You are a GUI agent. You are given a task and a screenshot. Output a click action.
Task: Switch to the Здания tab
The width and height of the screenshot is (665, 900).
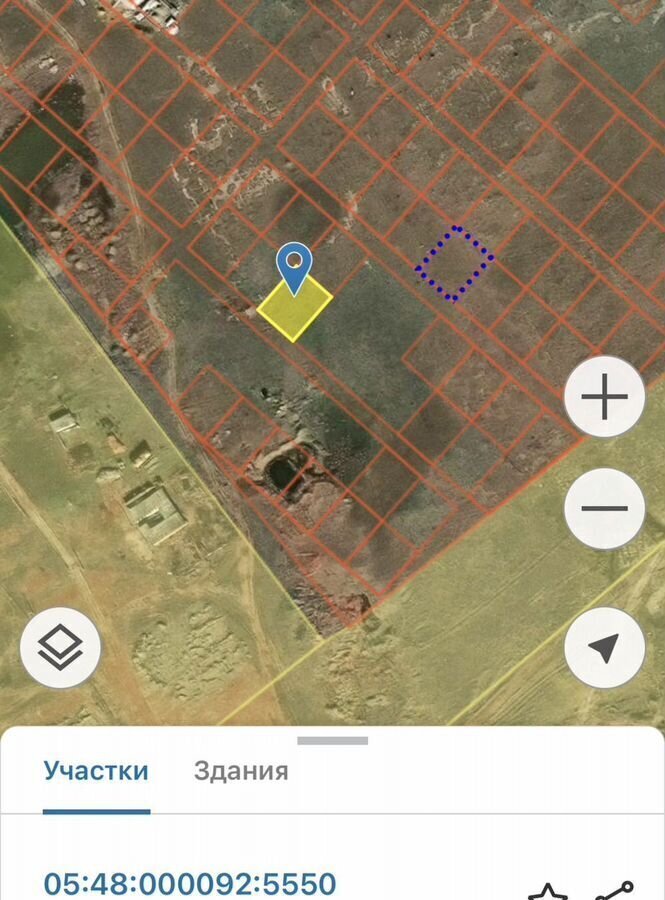241,771
